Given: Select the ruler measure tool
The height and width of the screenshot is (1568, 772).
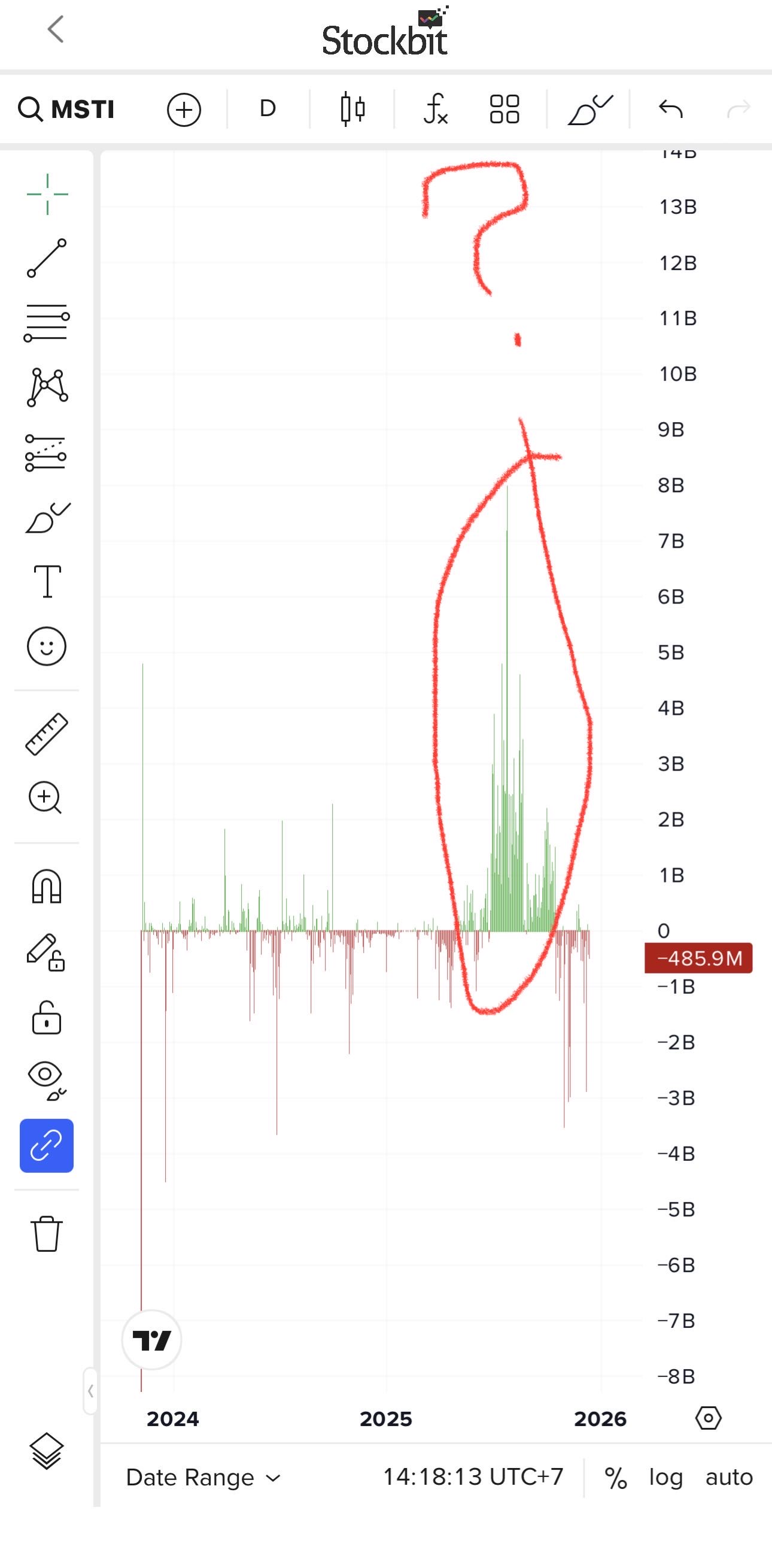Looking at the screenshot, I should tap(47, 734).
